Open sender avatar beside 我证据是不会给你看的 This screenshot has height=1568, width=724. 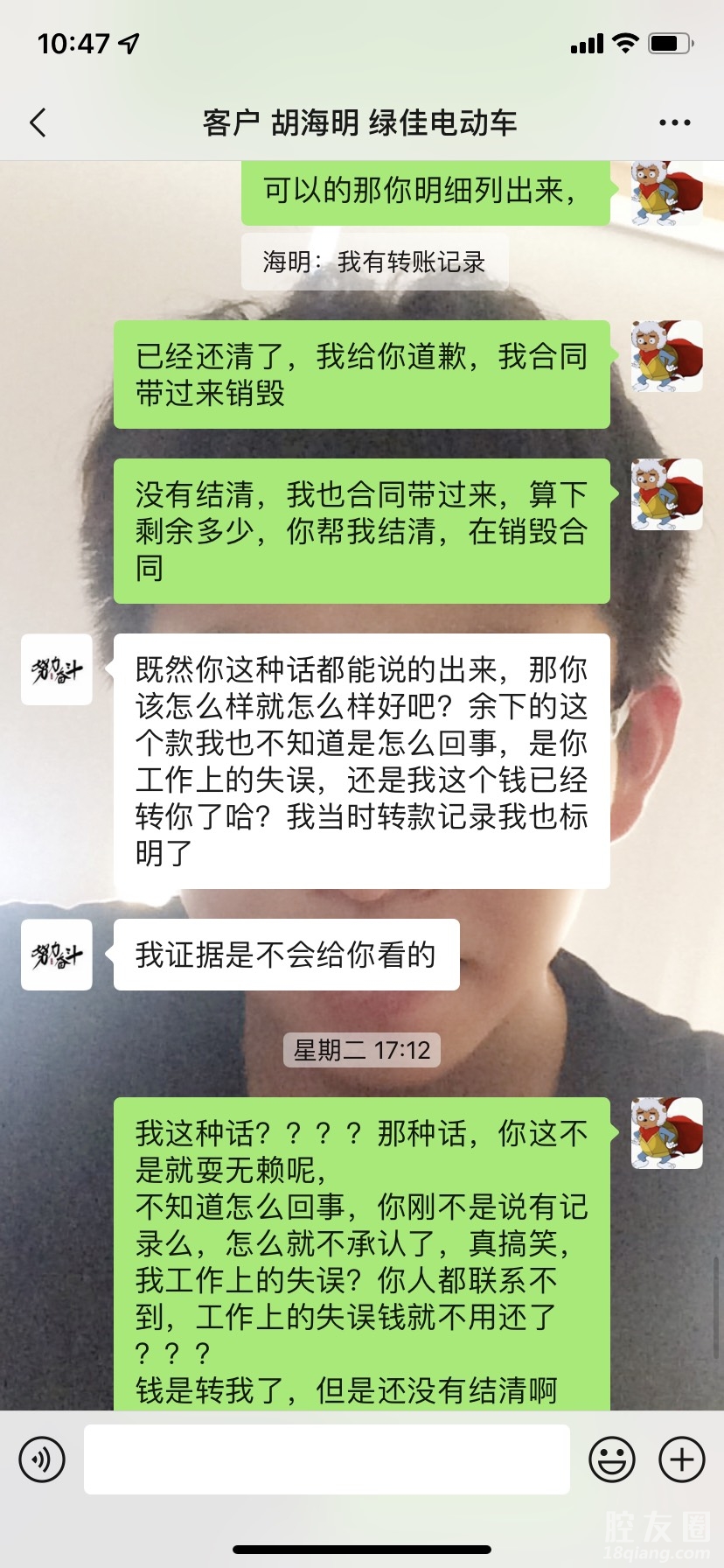coord(57,955)
